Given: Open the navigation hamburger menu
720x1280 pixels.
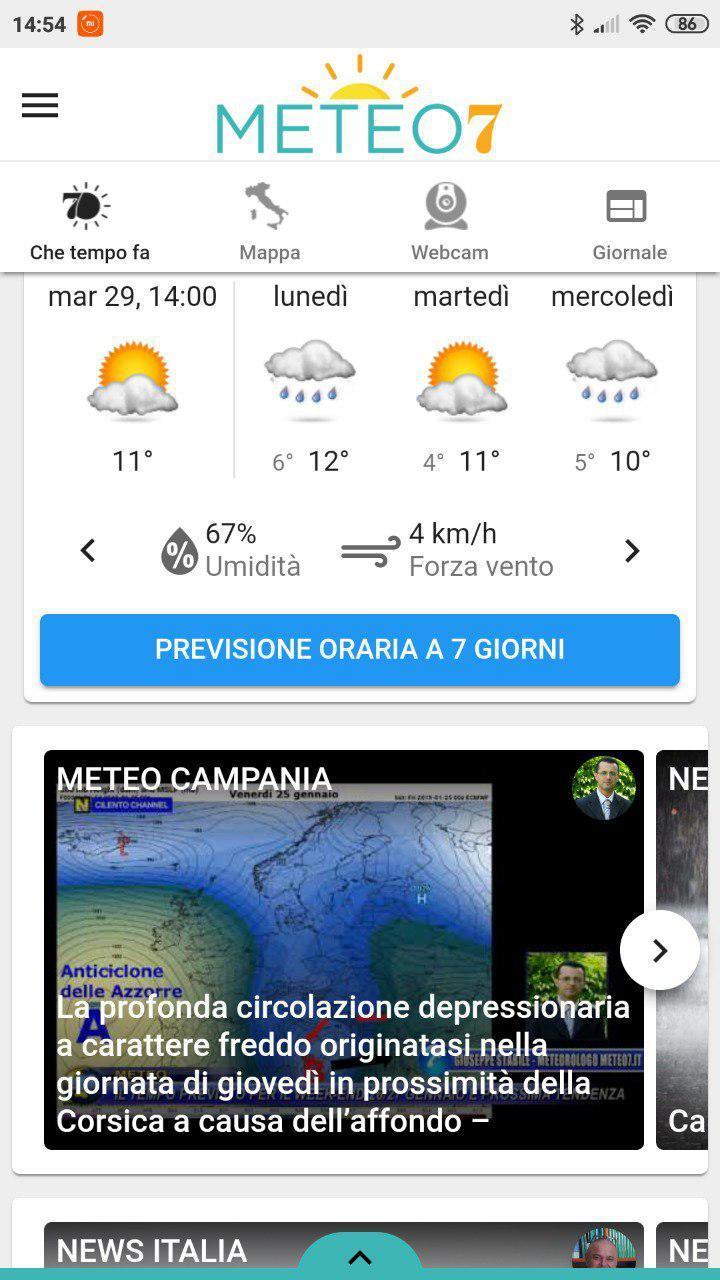Looking at the screenshot, I should coord(39,105).
